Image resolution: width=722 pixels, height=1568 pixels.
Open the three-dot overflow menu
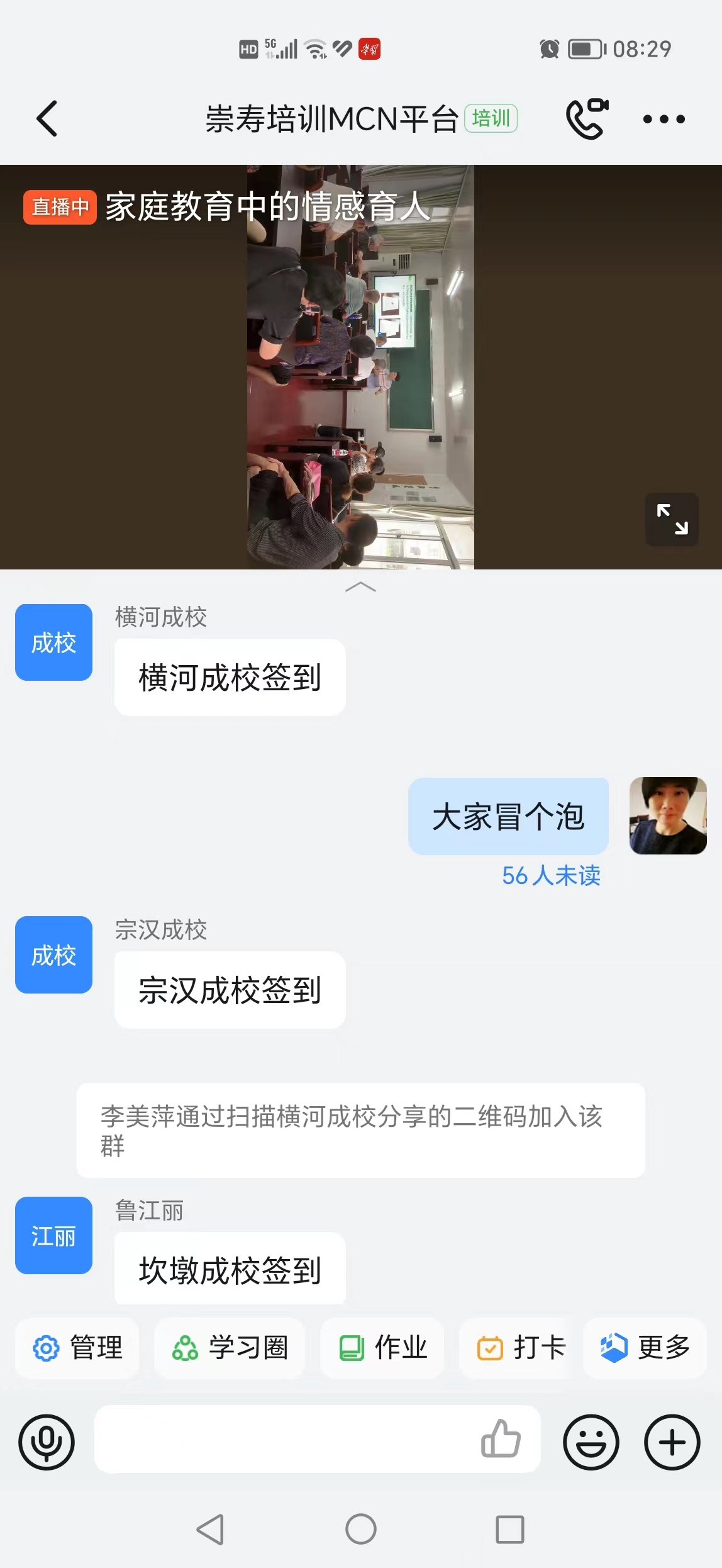pos(664,119)
